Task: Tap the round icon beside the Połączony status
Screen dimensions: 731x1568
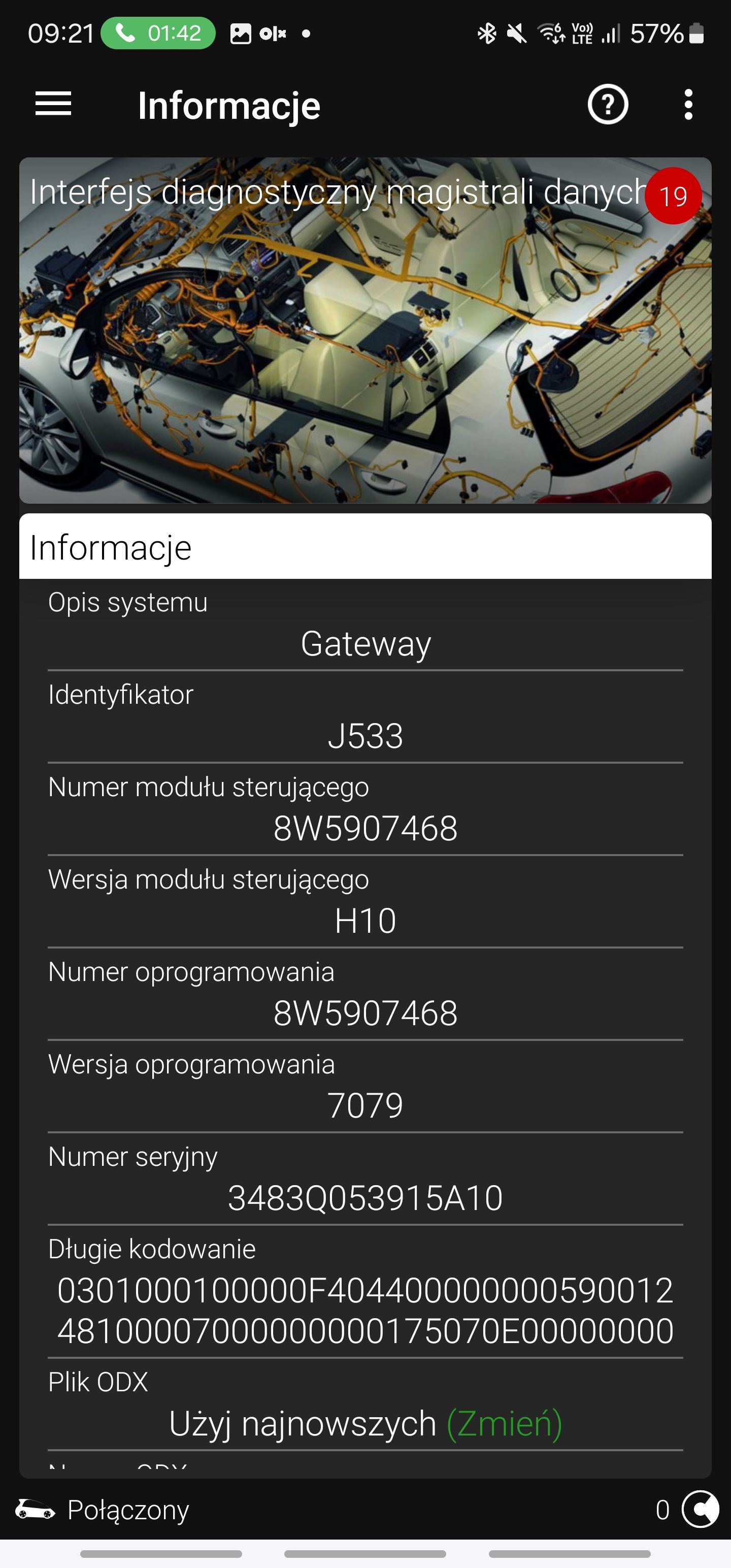Action: point(701,1509)
